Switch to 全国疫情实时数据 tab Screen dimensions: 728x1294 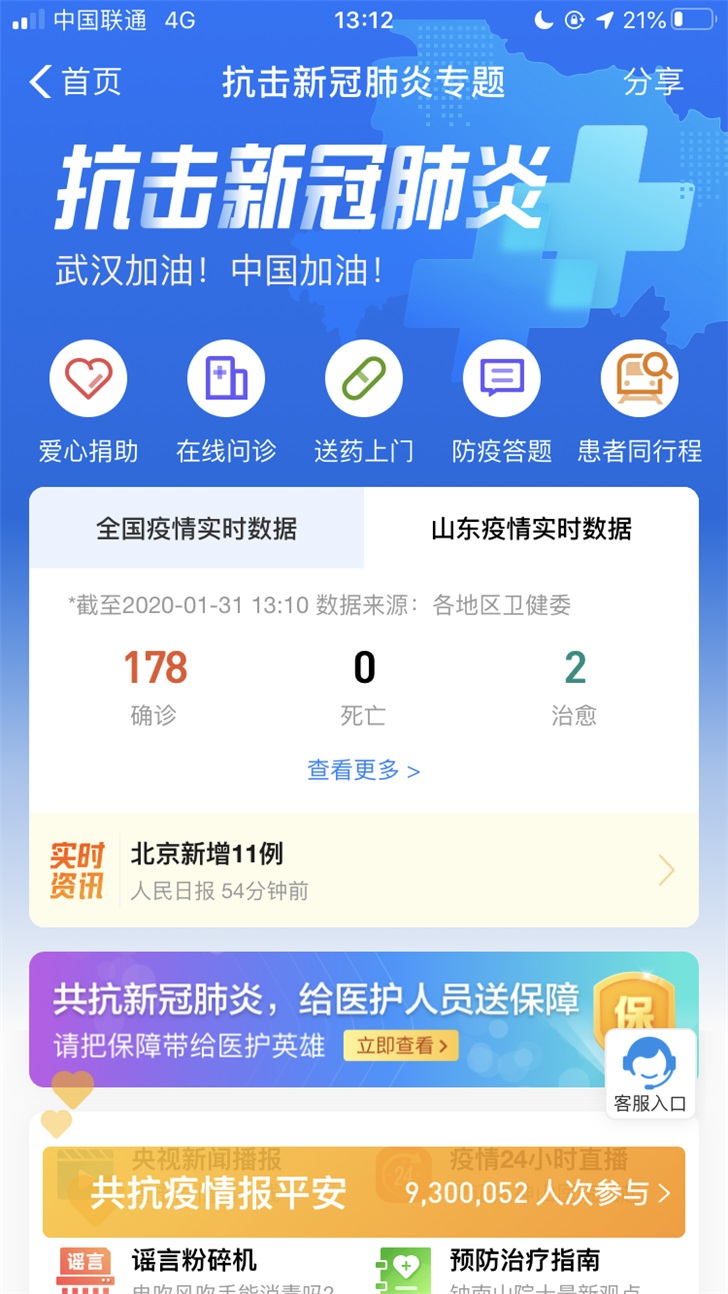click(196, 528)
